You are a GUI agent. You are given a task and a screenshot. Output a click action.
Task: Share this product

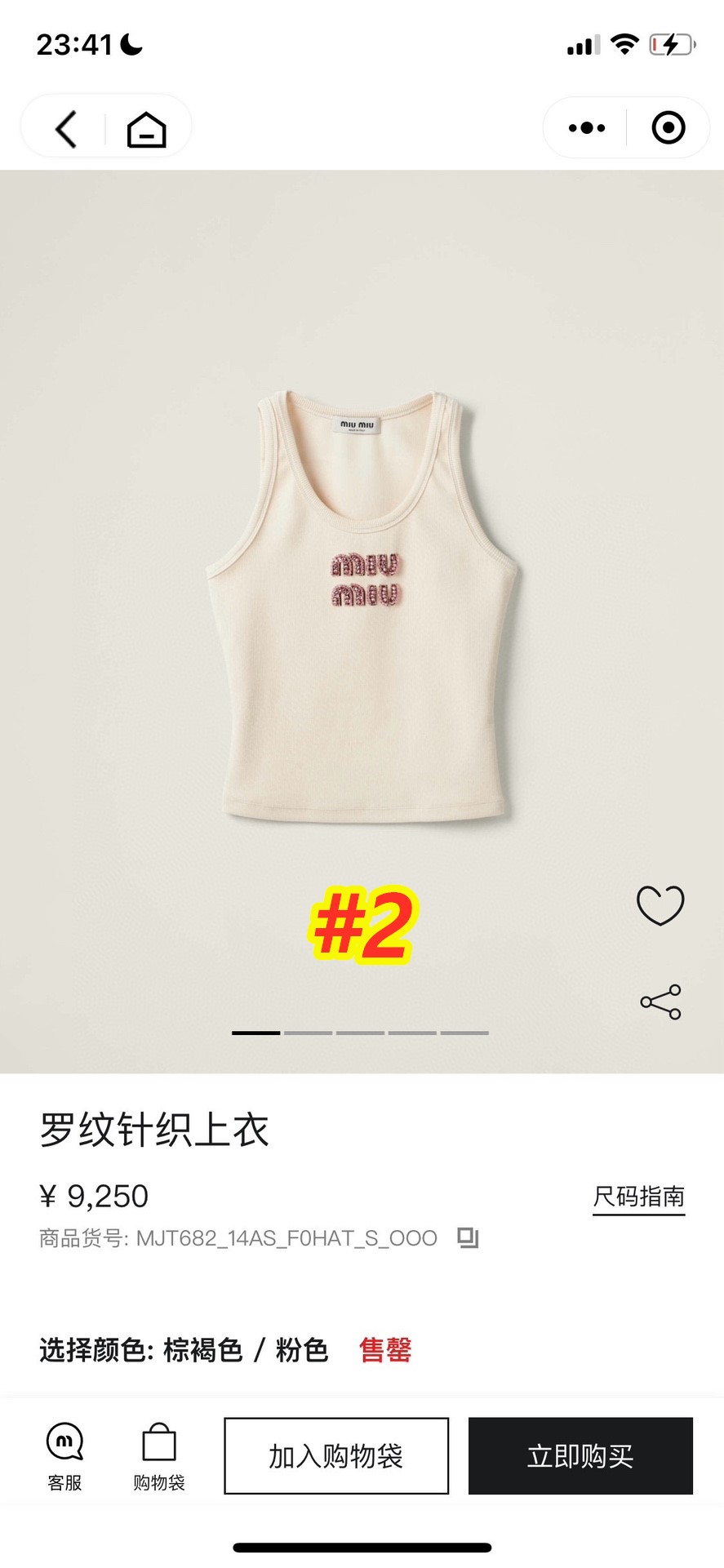pyautogui.click(x=660, y=1002)
